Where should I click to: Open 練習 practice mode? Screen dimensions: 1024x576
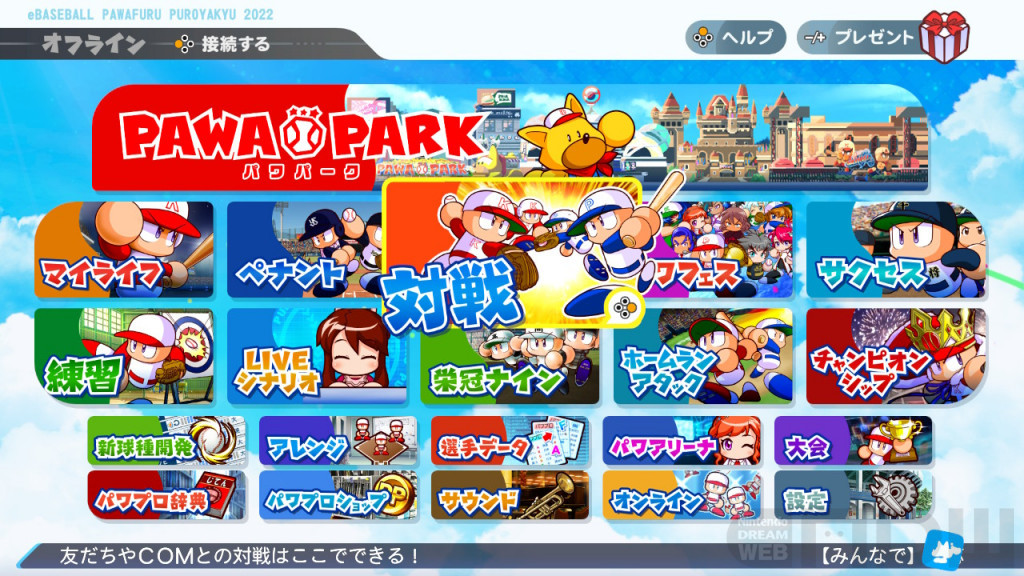pos(123,356)
